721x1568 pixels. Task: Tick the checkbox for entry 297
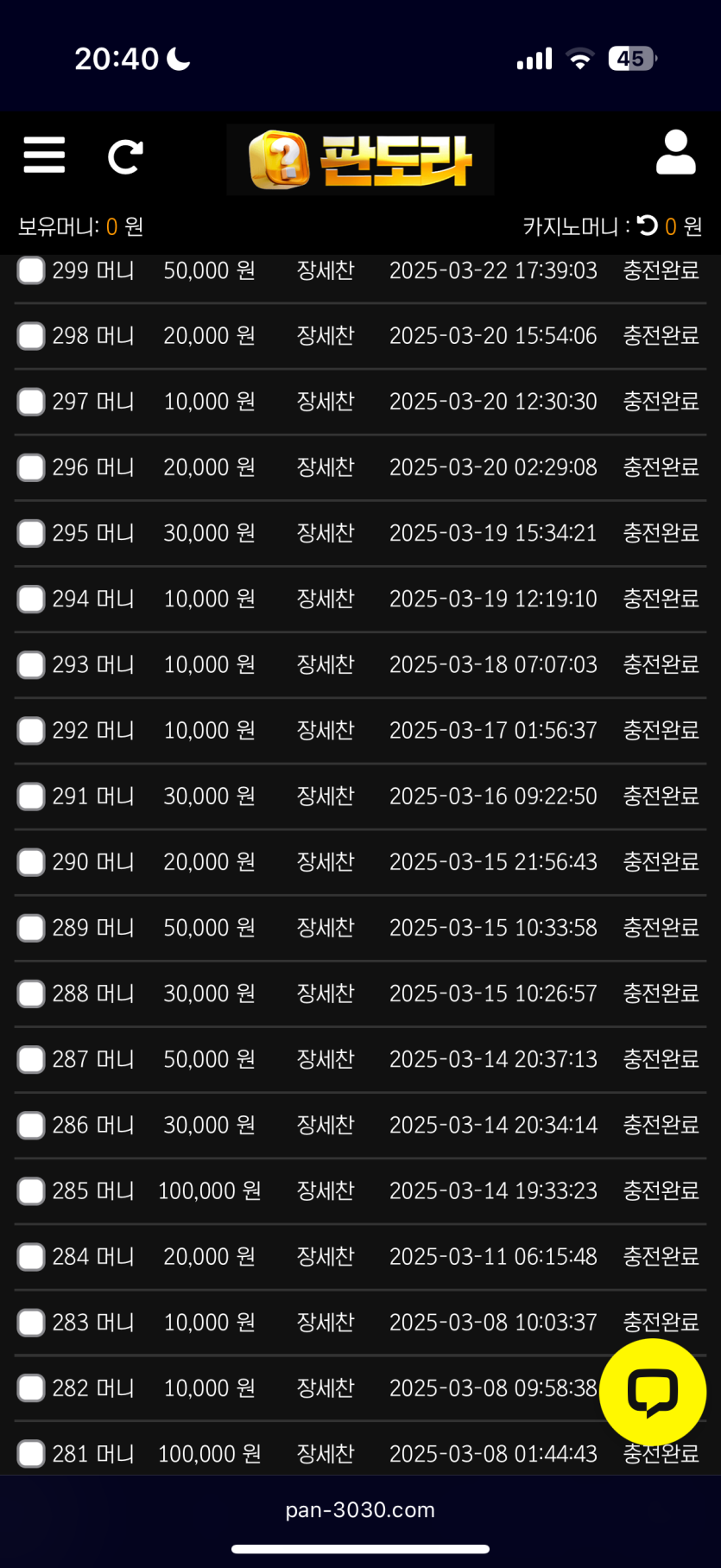(x=32, y=402)
